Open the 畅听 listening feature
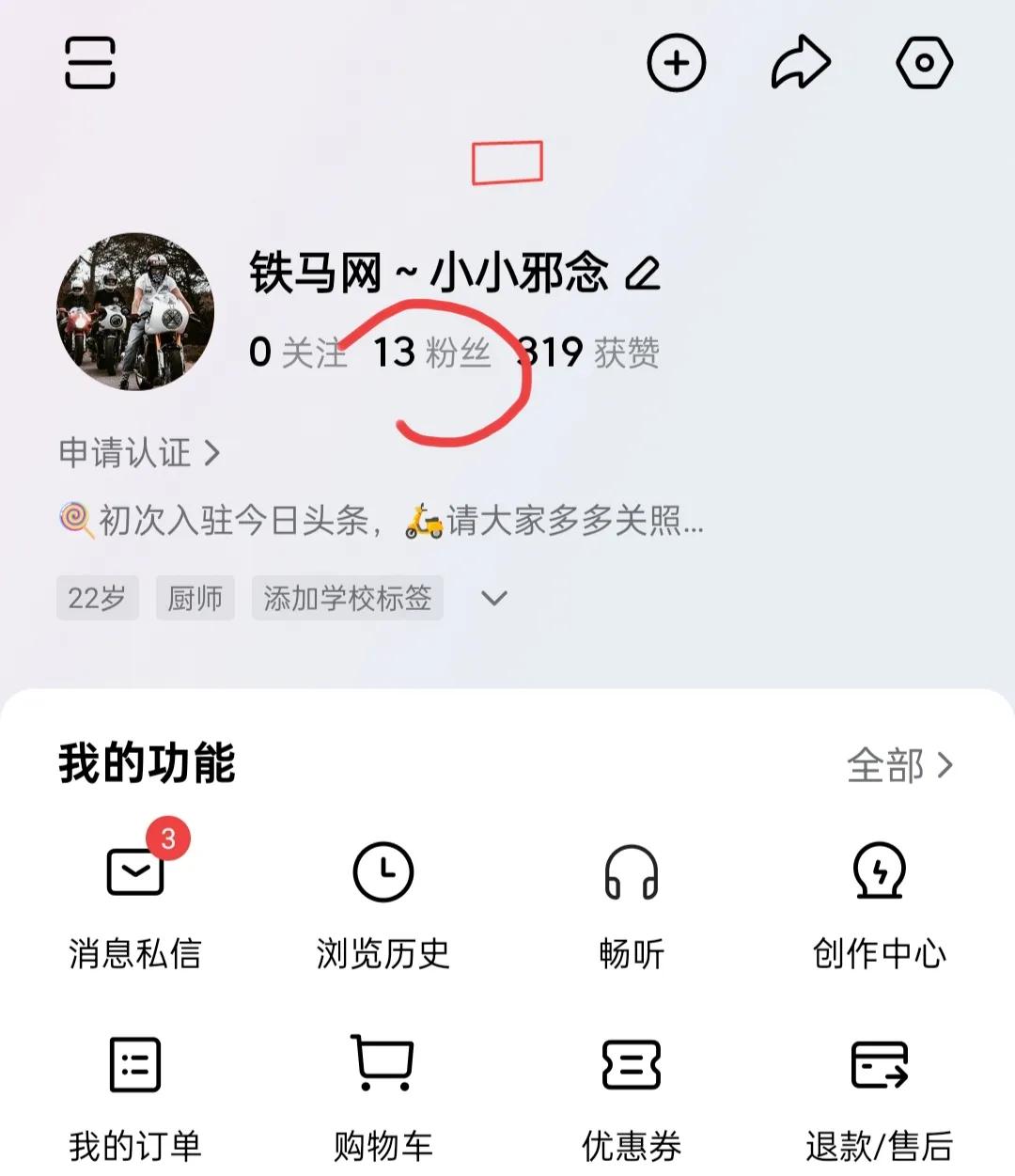This screenshot has height=1176, width=1015. click(631, 901)
